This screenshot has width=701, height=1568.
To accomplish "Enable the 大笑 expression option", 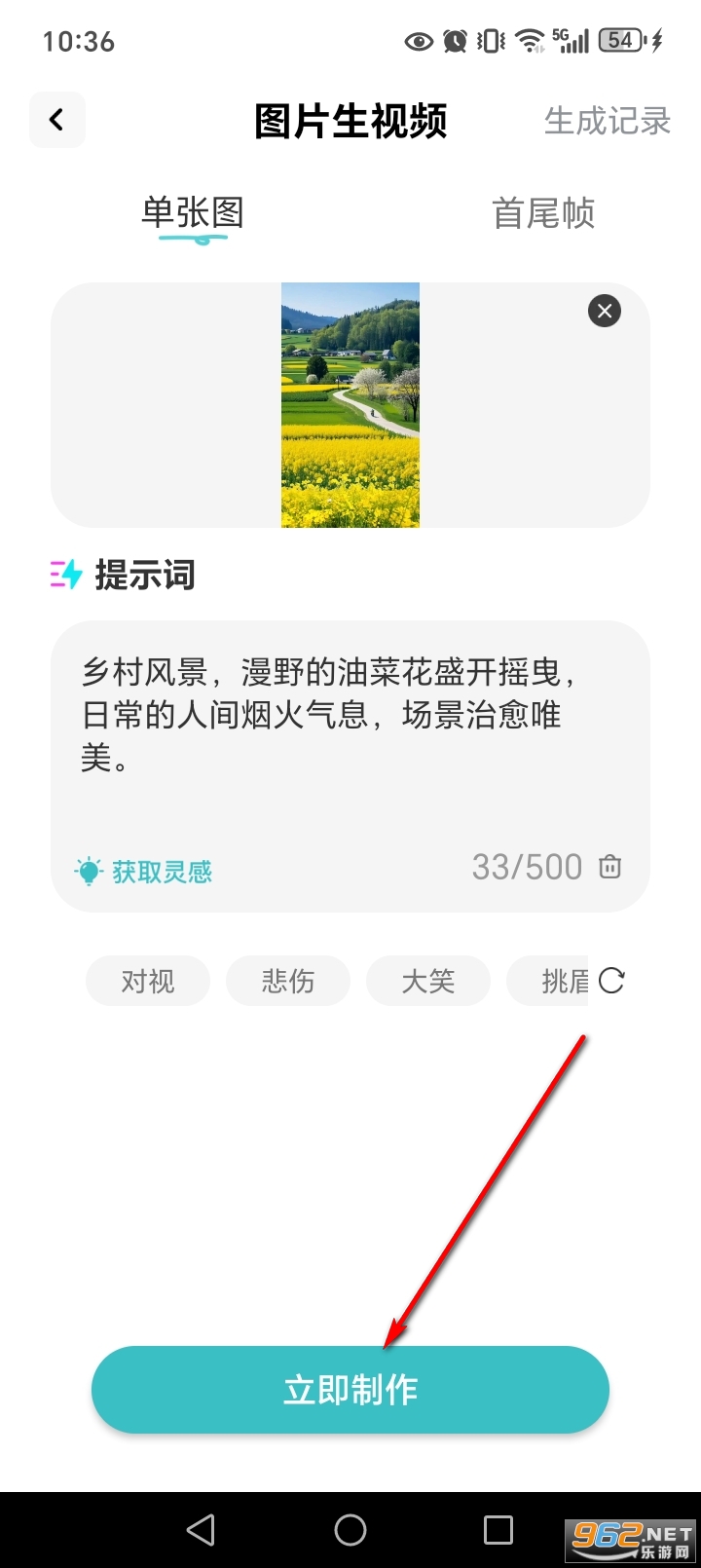I will pyautogui.click(x=427, y=981).
